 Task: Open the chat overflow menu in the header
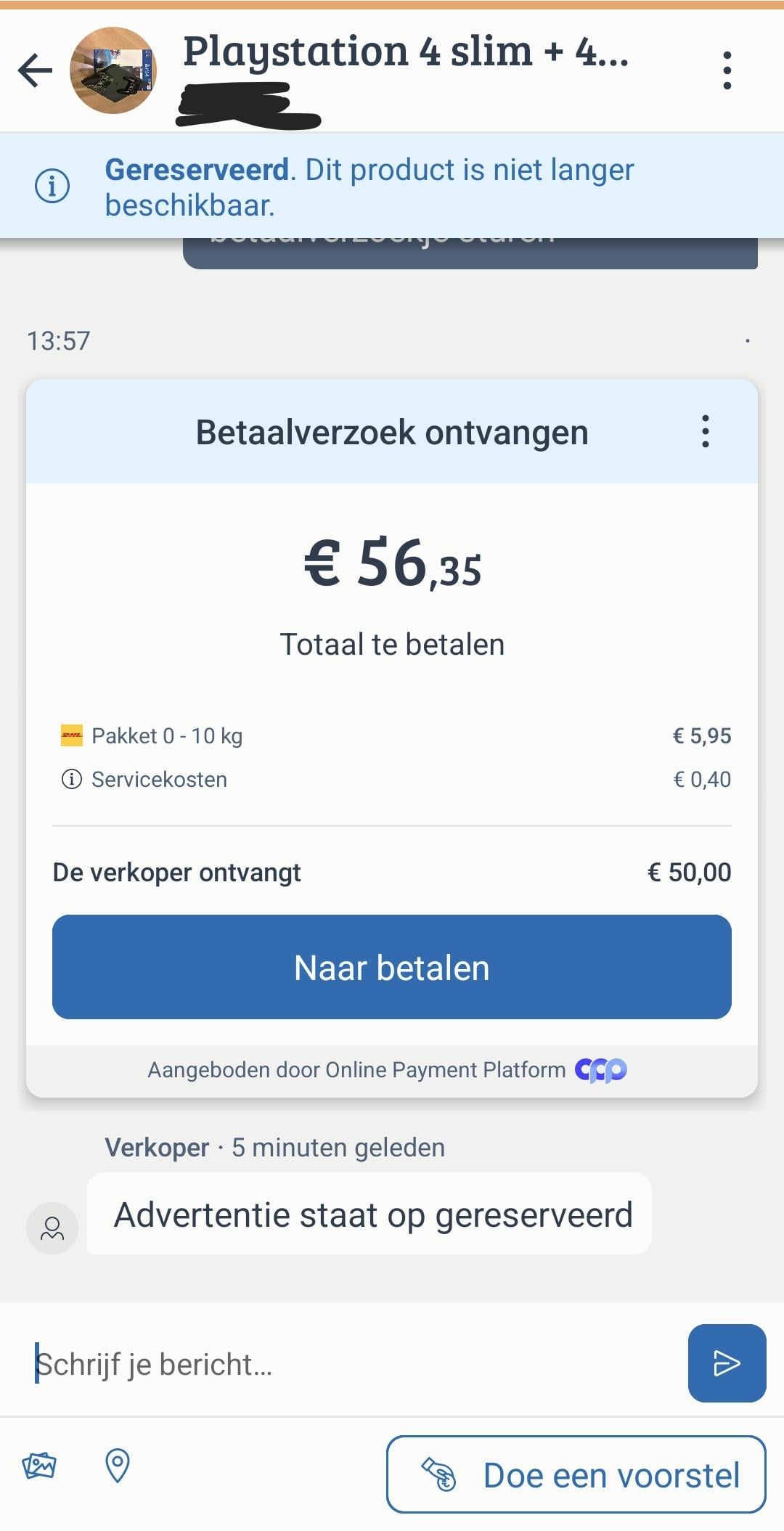727,70
